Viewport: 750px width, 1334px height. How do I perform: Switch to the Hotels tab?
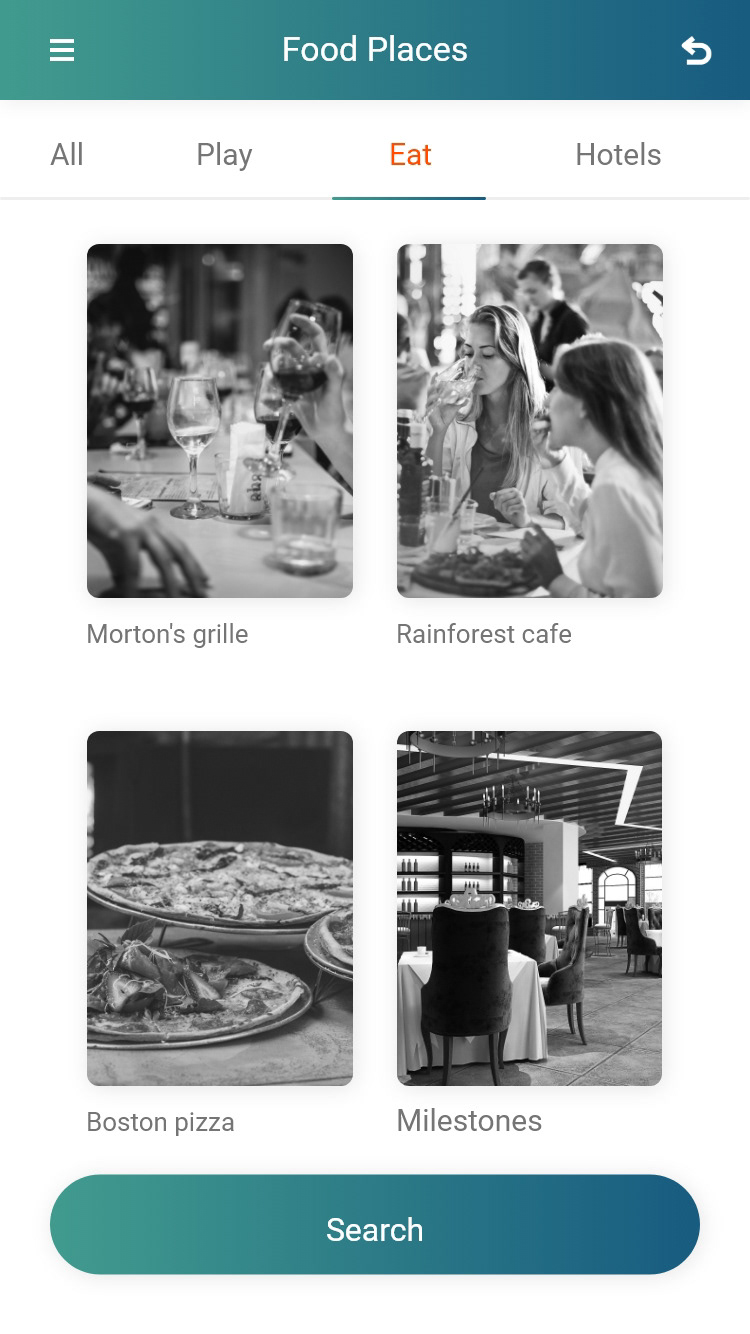click(x=618, y=155)
